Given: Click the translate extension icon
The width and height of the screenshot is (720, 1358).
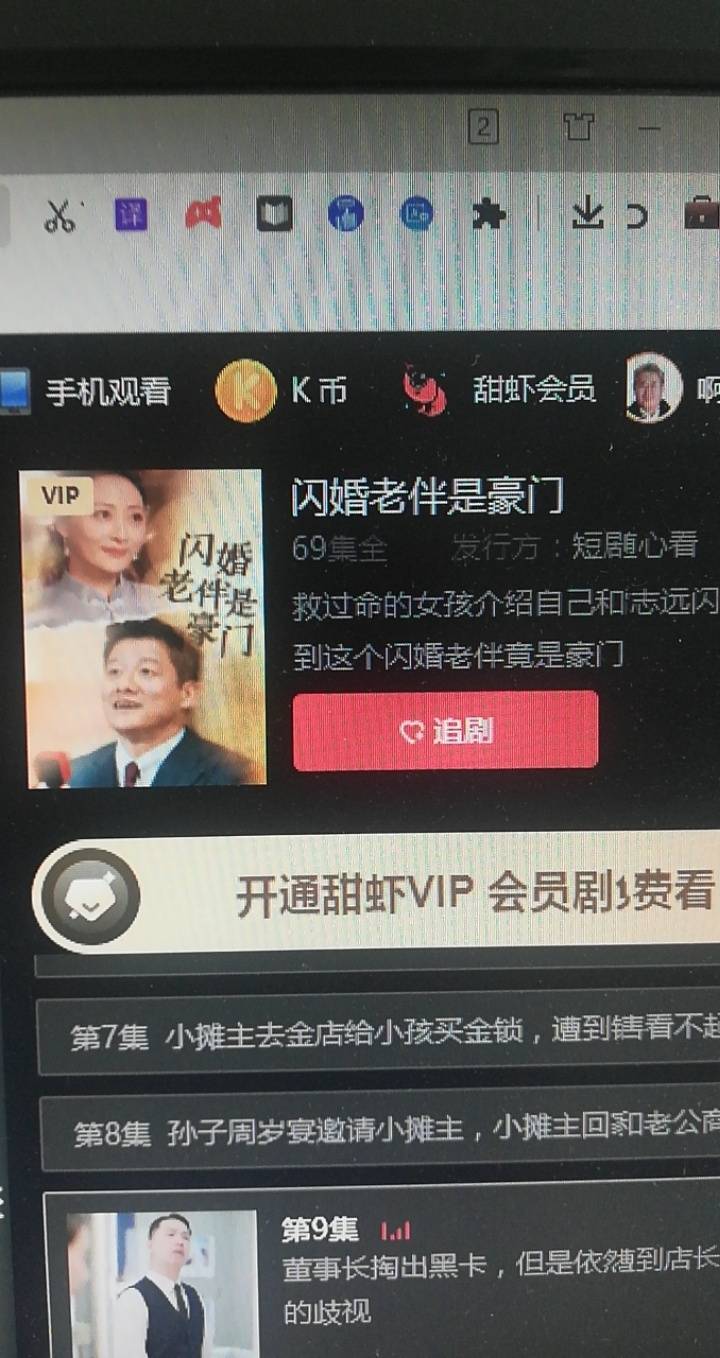Looking at the screenshot, I should pyautogui.click(x=131, y=214).
